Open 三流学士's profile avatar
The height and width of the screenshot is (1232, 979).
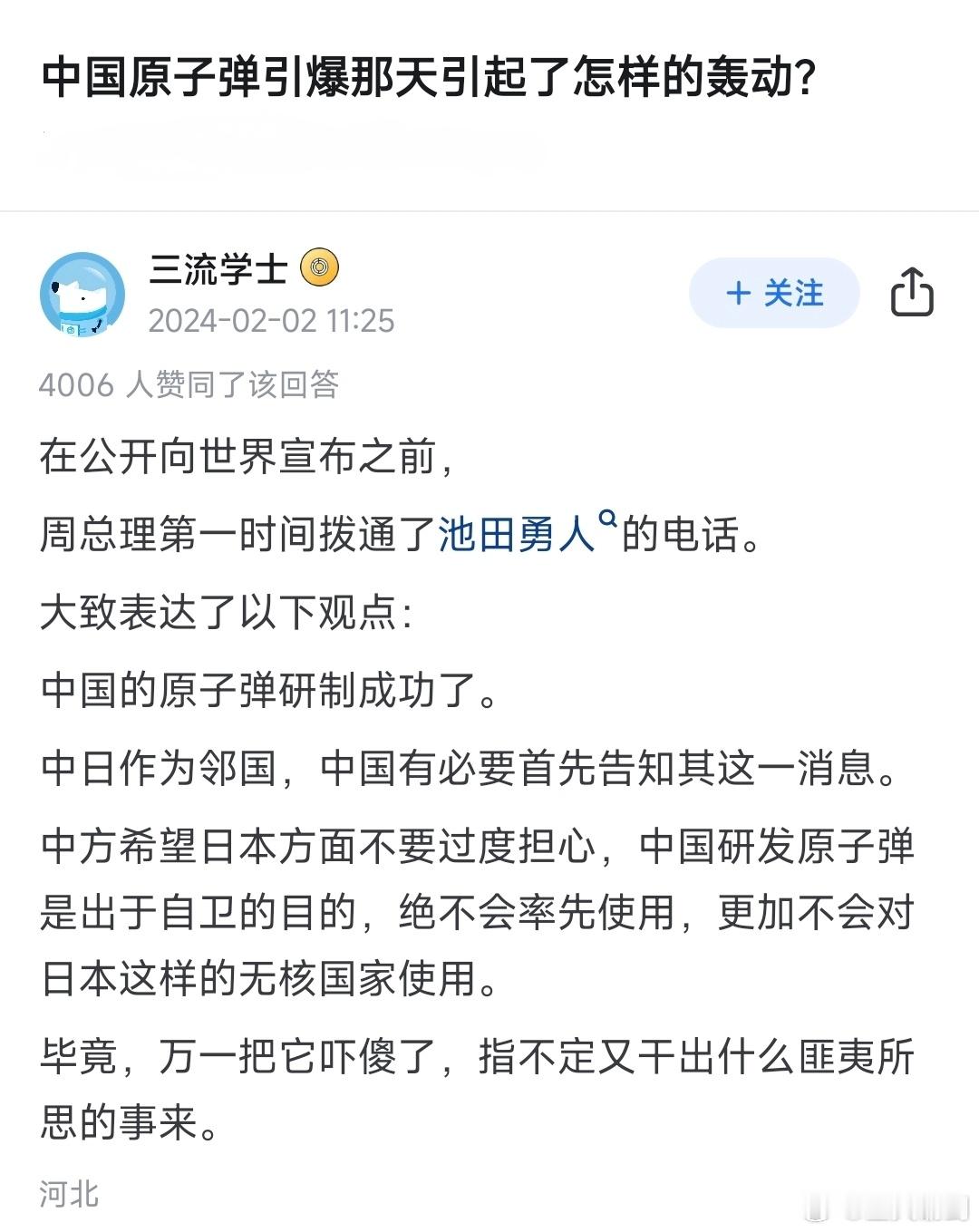click(x=82, y=294)
